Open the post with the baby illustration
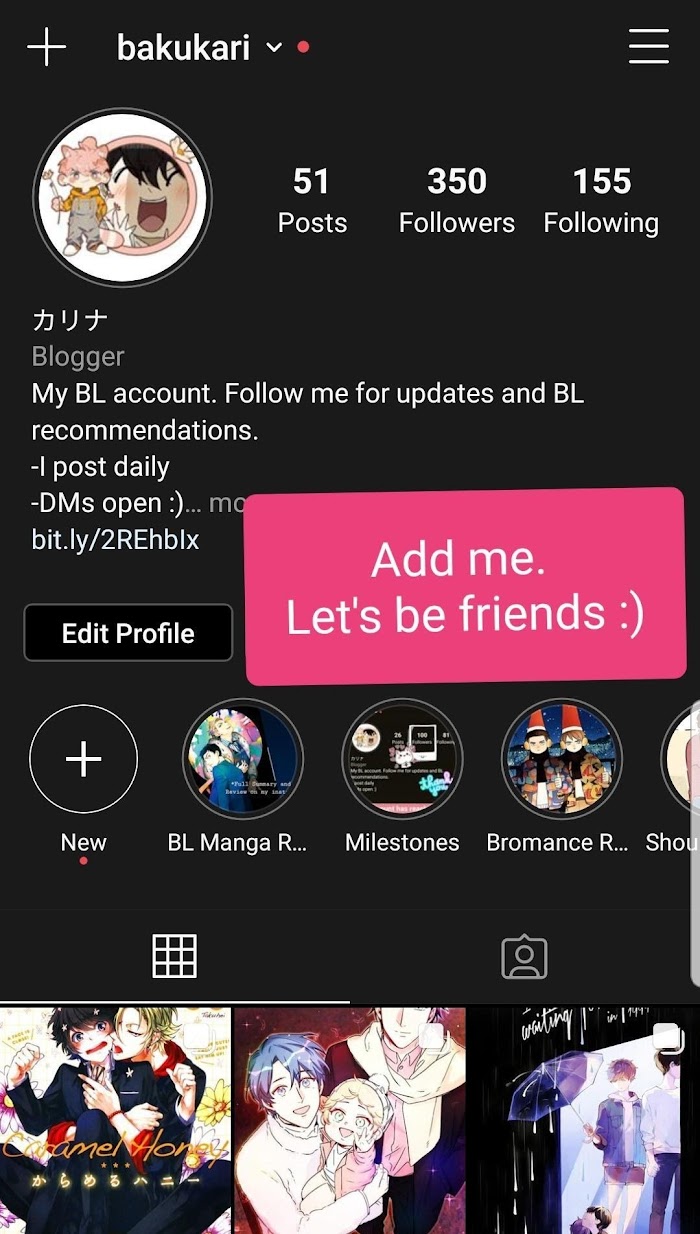Screen dimensions: 700x1234 click(350, 1120)
